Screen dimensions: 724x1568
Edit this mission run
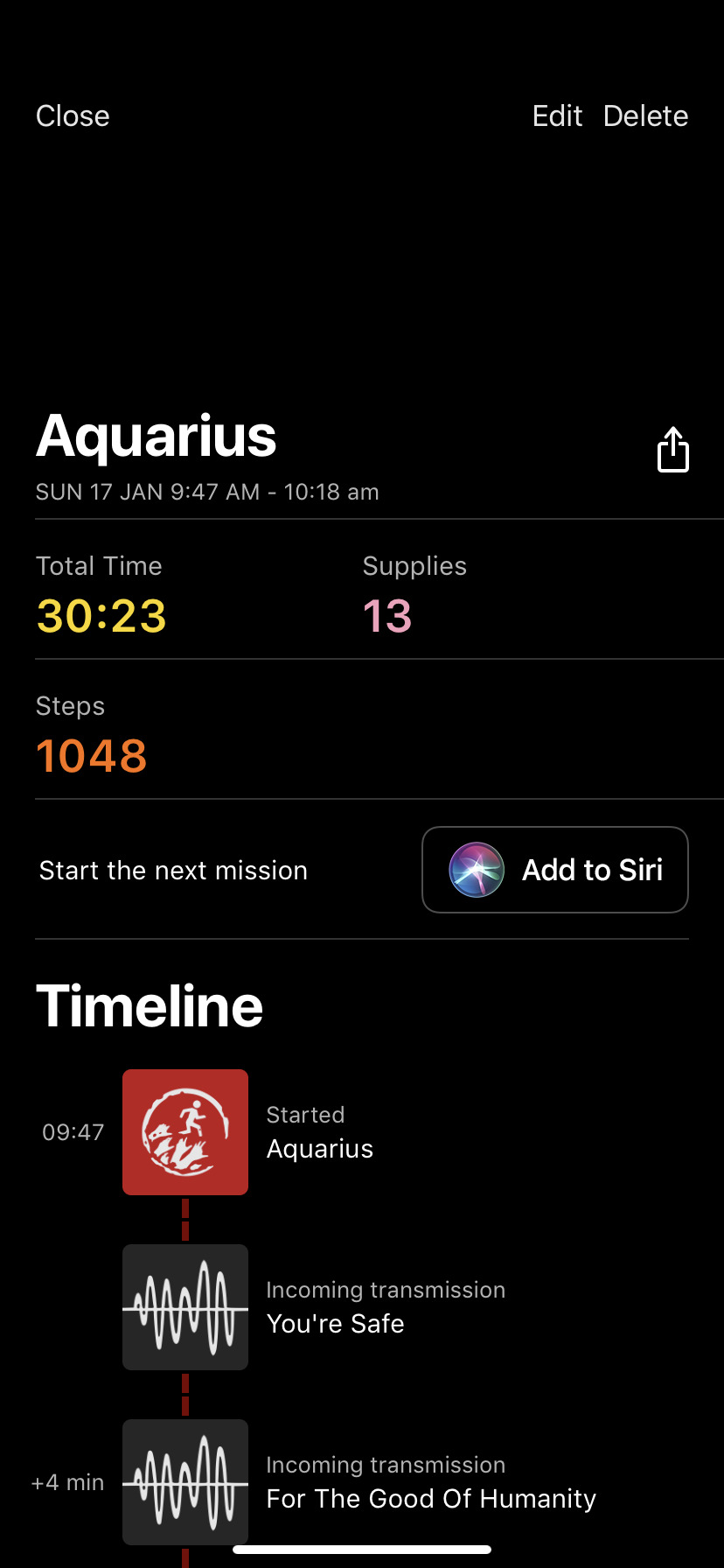coord(557,116)
